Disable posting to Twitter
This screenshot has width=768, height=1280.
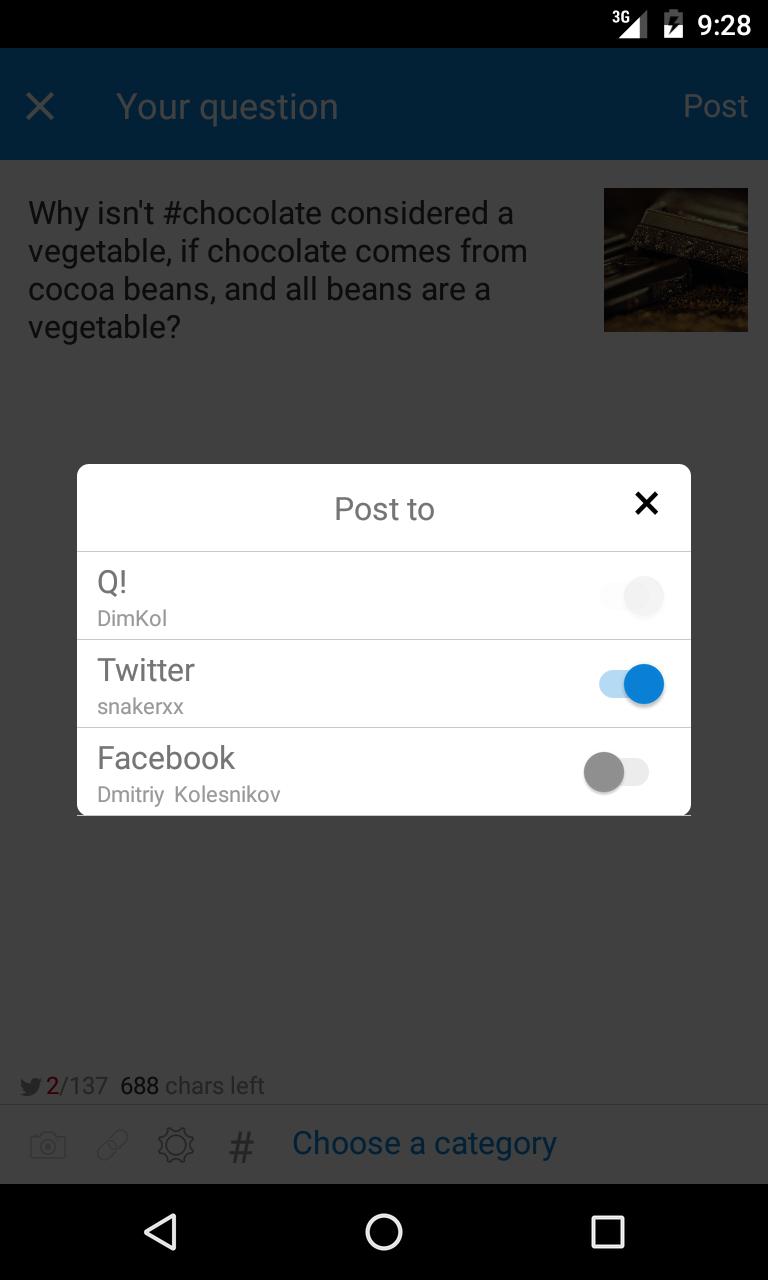632,684
